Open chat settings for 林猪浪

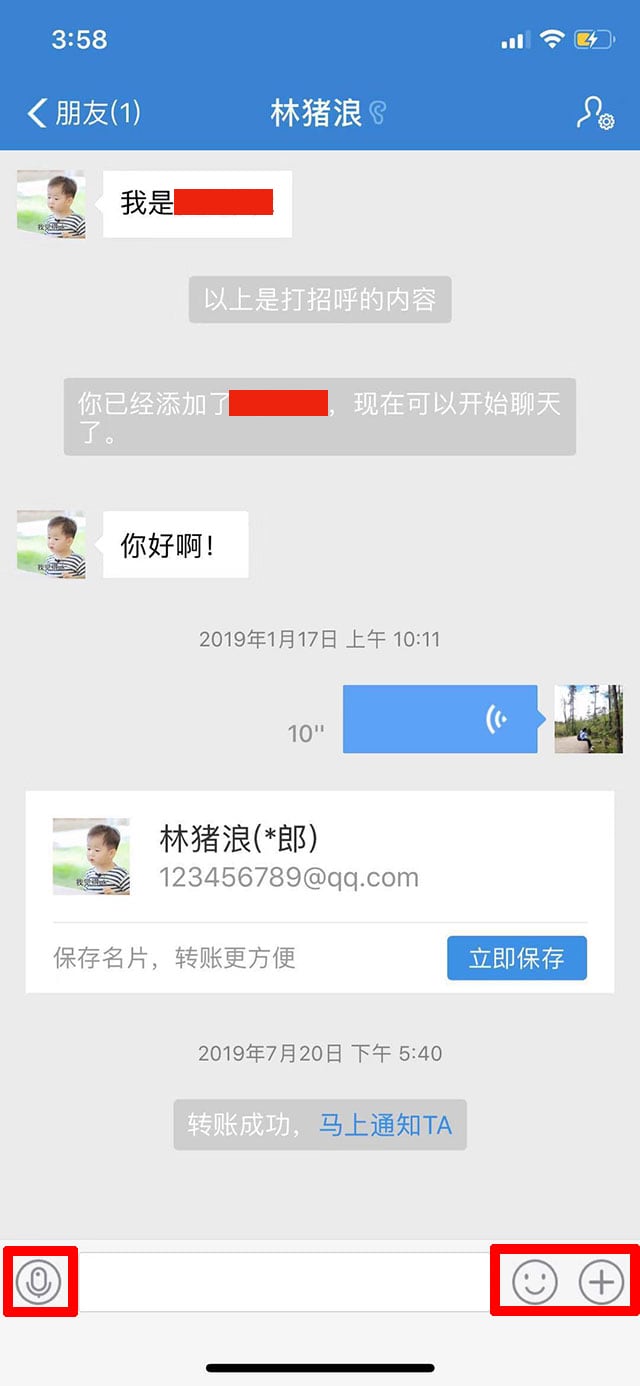click(x=595, y=113)
